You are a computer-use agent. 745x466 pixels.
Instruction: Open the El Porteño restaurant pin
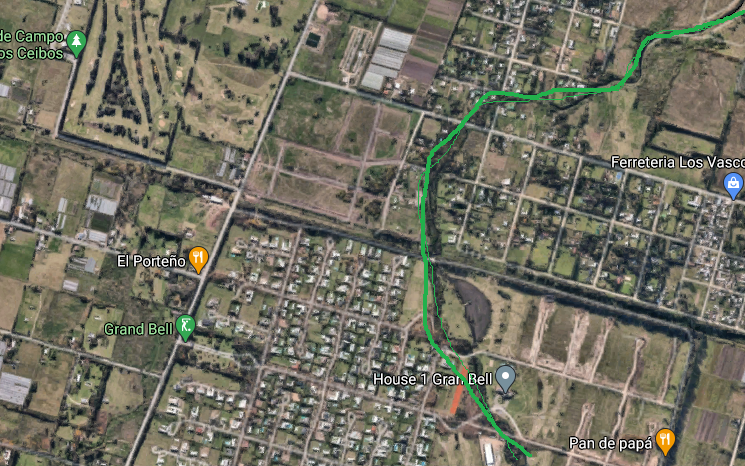(x=199, y=259)
